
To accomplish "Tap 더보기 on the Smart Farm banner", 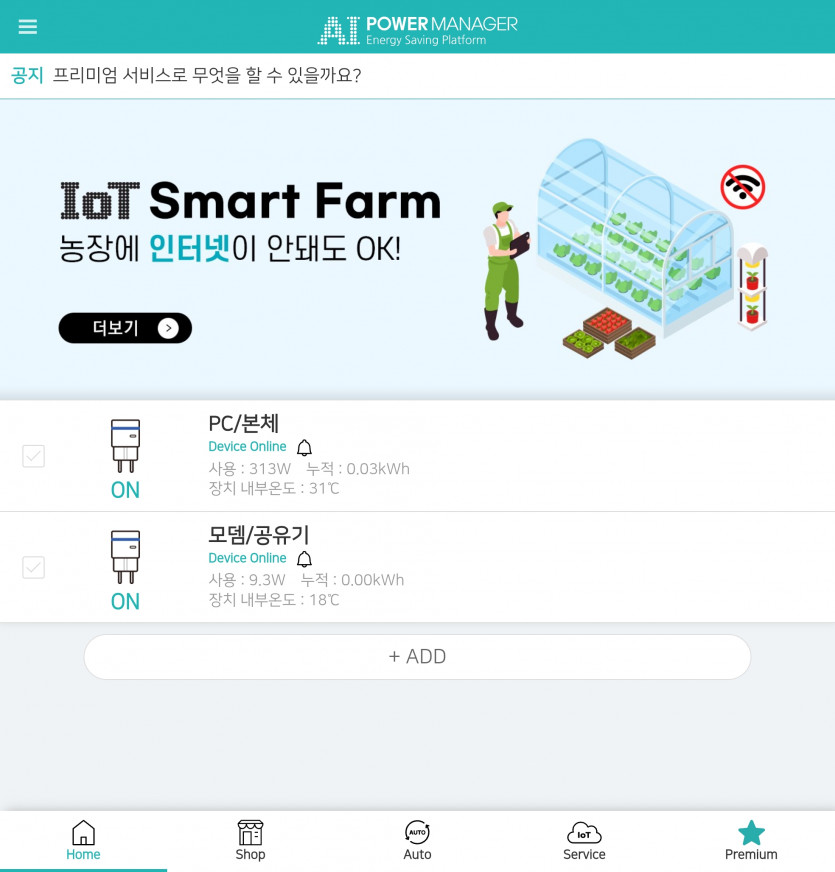I will click(x=125, y=328).
